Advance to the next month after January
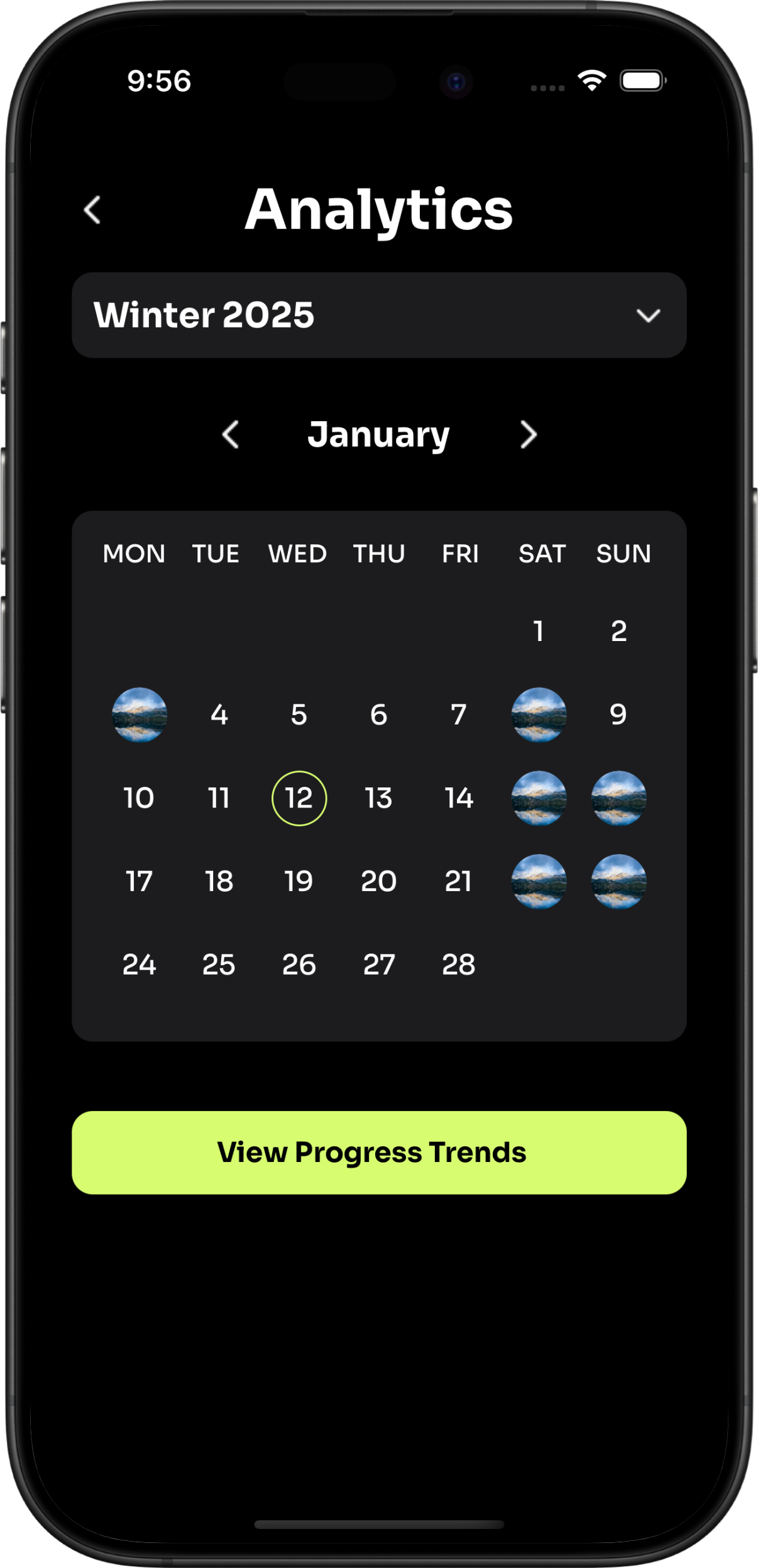Image resolution: width=758 pixels, height=1568 pixels. pyautogui.click(x=529, y=435)
